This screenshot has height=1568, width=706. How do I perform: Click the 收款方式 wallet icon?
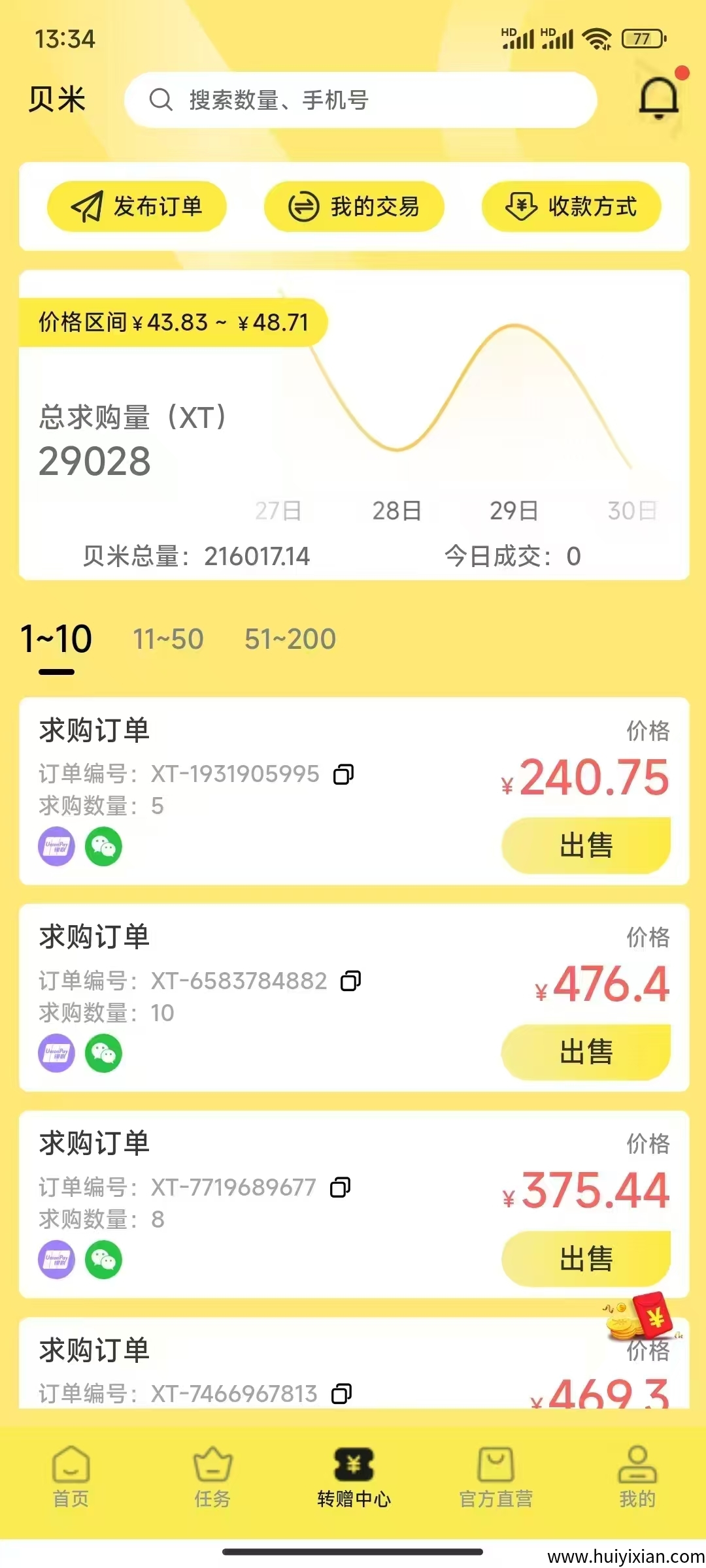[521, 206]
